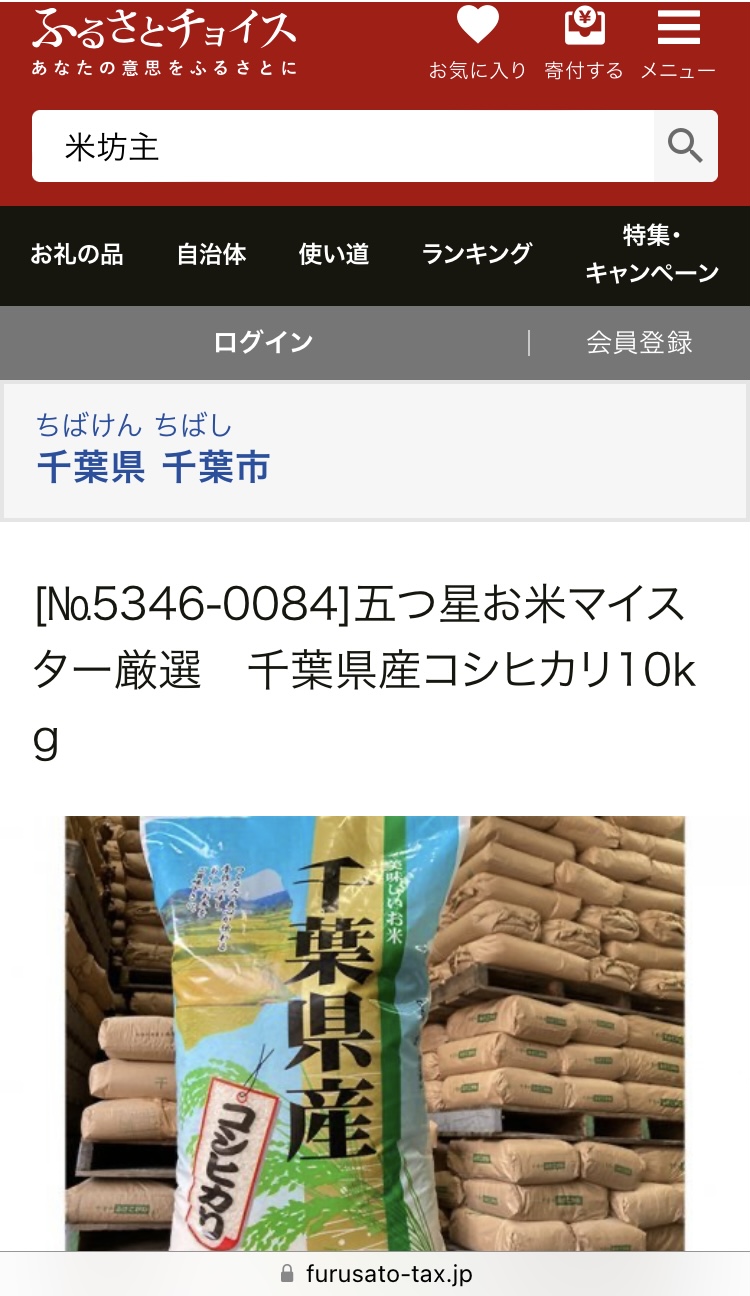Open the 使い道 tab
Viewport: 750px width, 1296px height.
tap(334, 255)
